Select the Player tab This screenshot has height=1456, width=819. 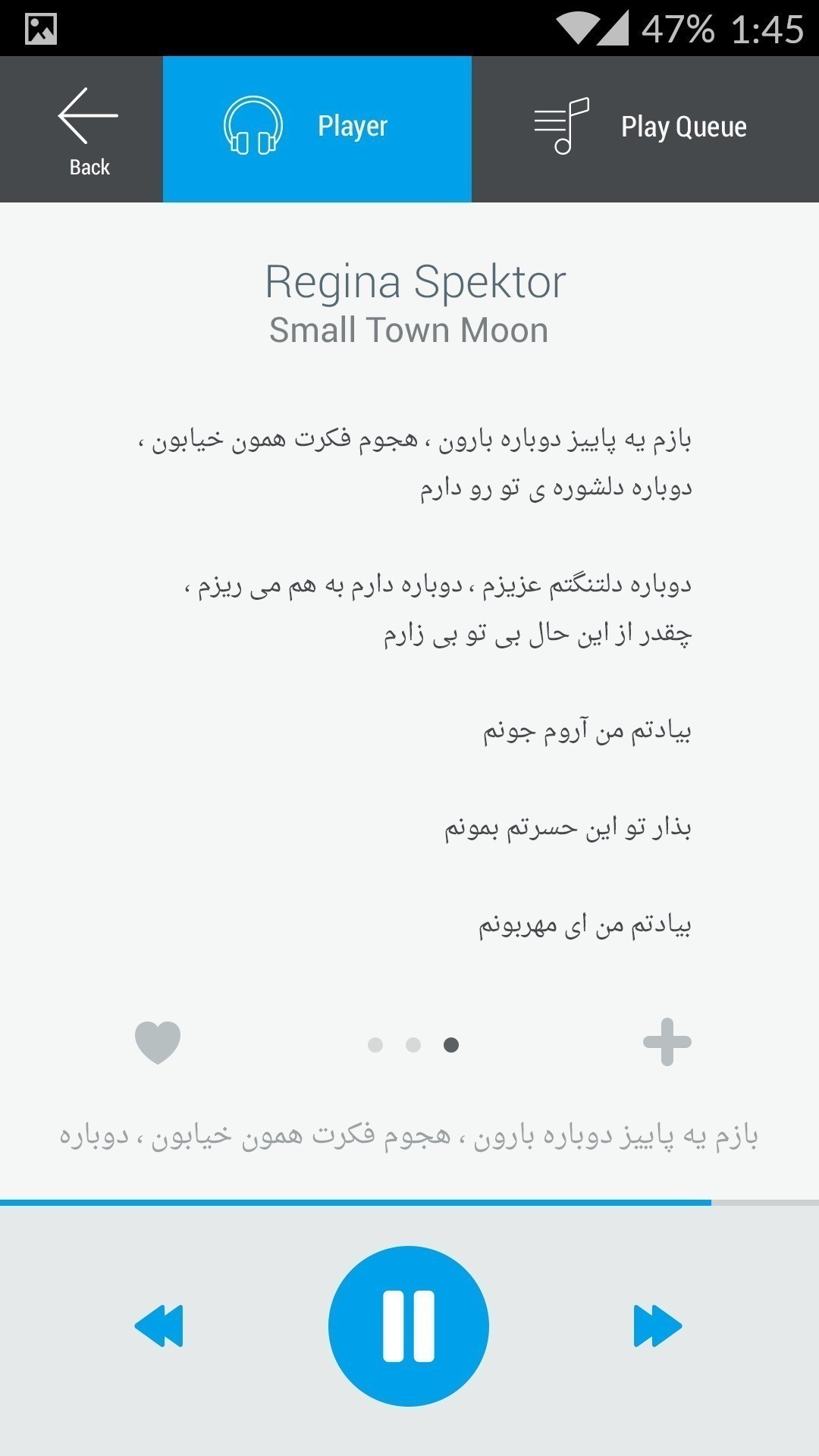click(x=317, y=126)
